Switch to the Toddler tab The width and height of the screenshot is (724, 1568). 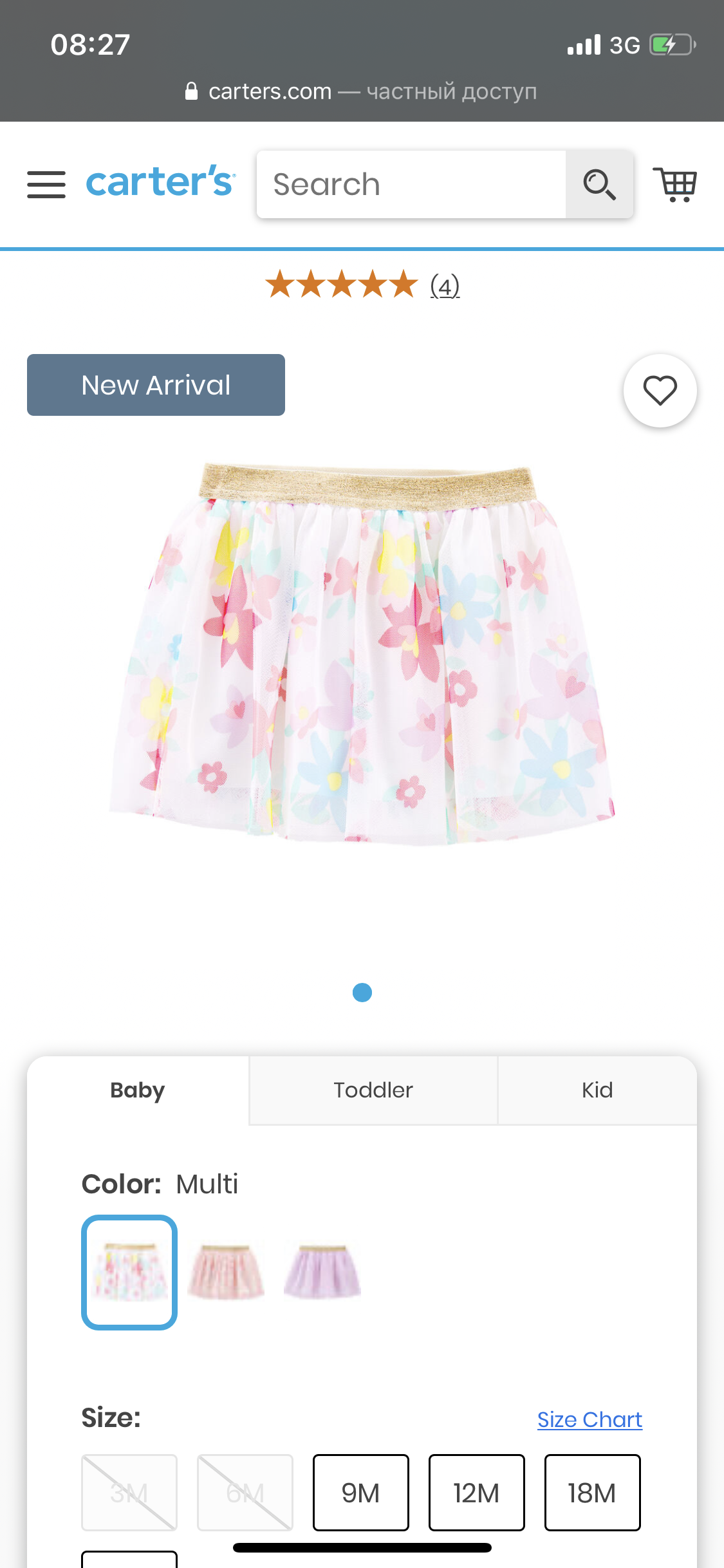(373, 1090)
